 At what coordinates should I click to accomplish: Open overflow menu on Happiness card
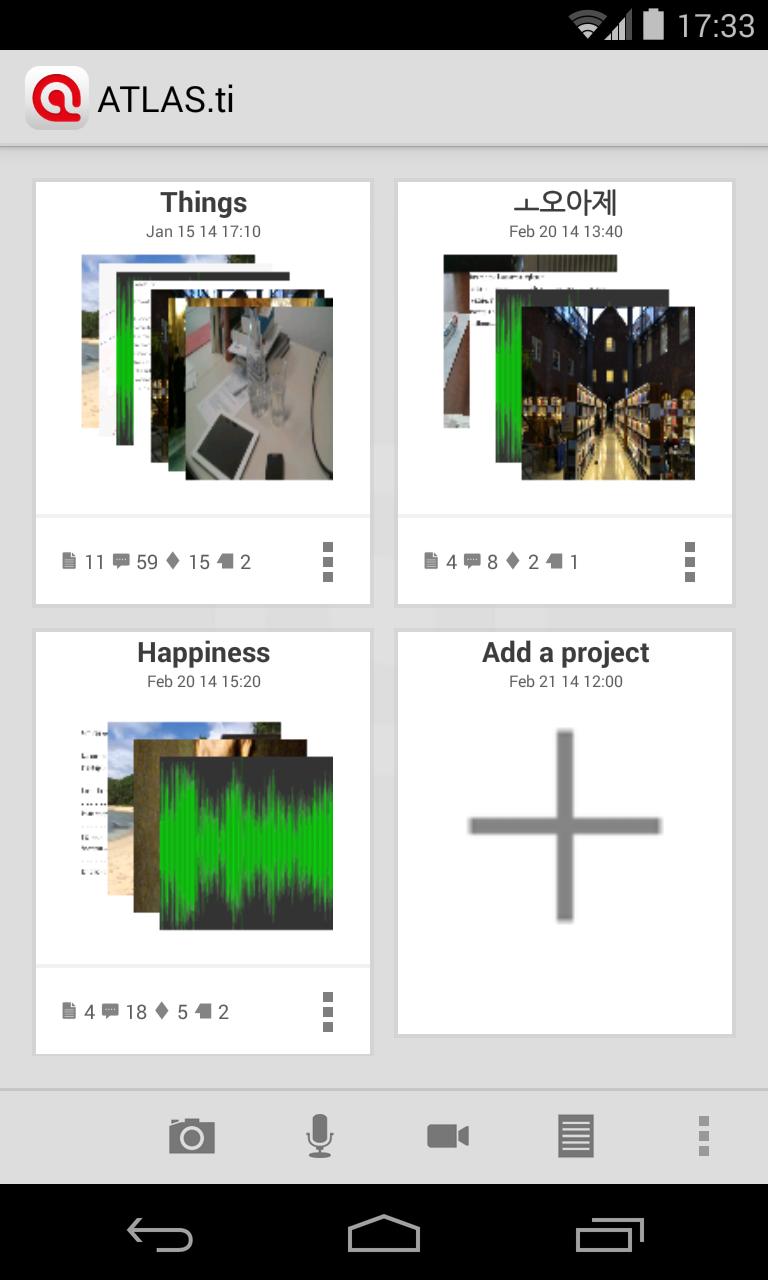pyautogui.click(x=328, y=1012)
